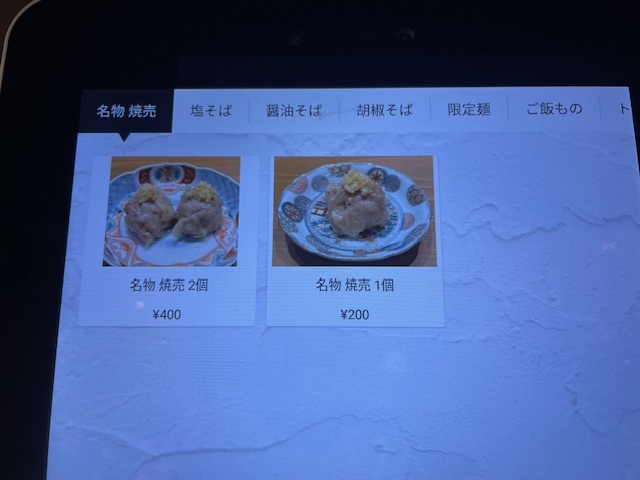Go to the ご飯もの tab
Image resolution: width=640 pixels, height=480 pixels.
[x=553, y=108]
